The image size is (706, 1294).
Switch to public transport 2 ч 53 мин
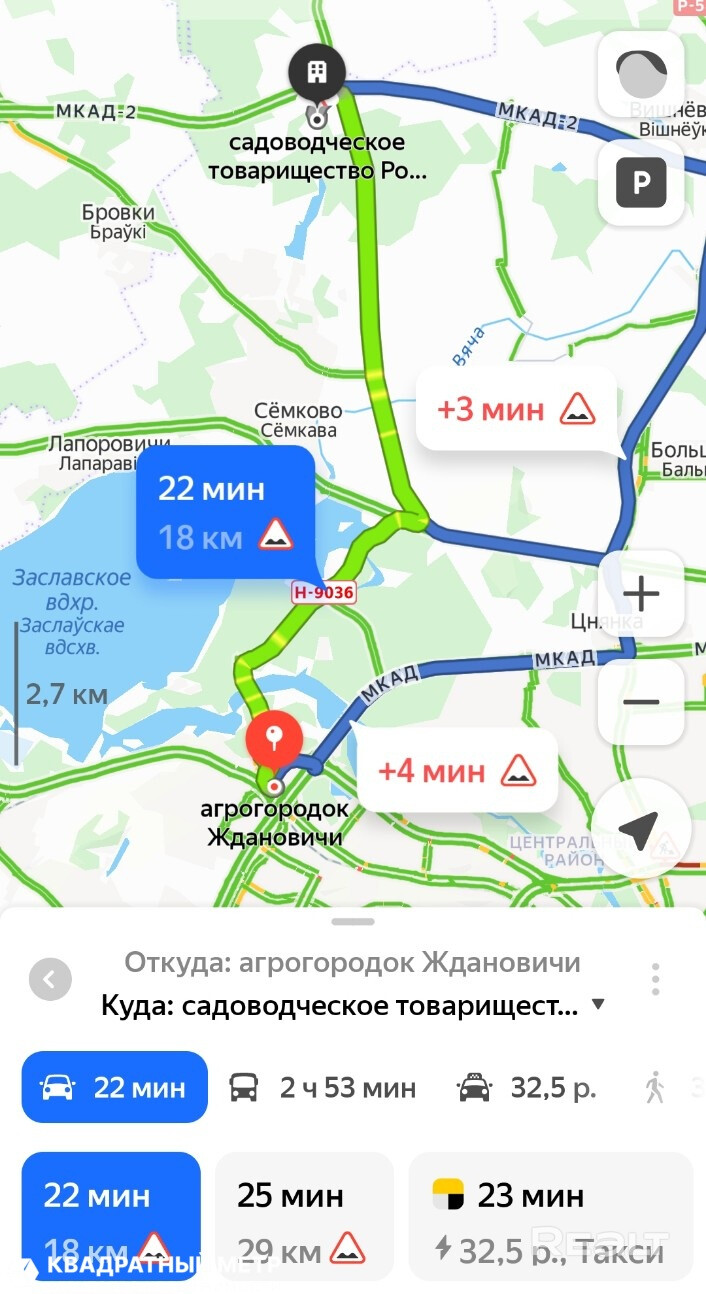point(322,1087)
